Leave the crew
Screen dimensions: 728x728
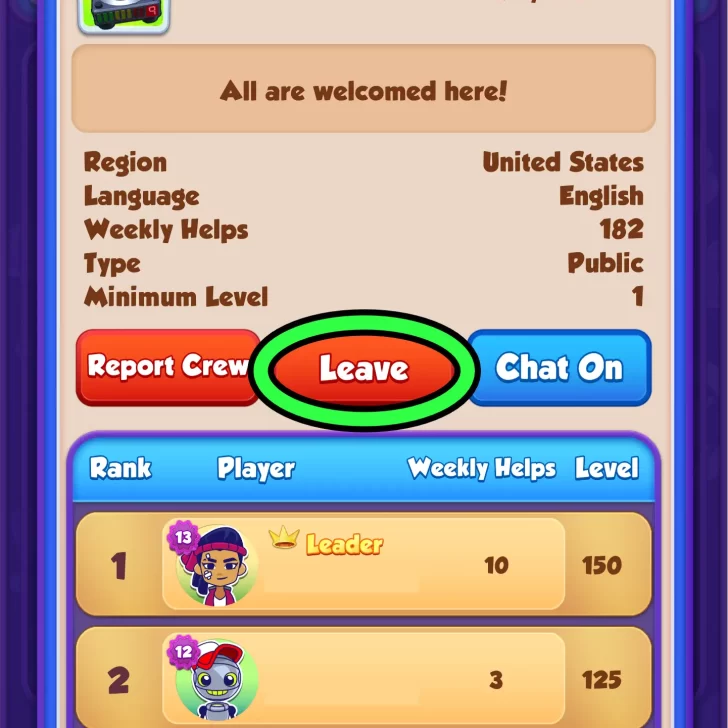point(363,369)
